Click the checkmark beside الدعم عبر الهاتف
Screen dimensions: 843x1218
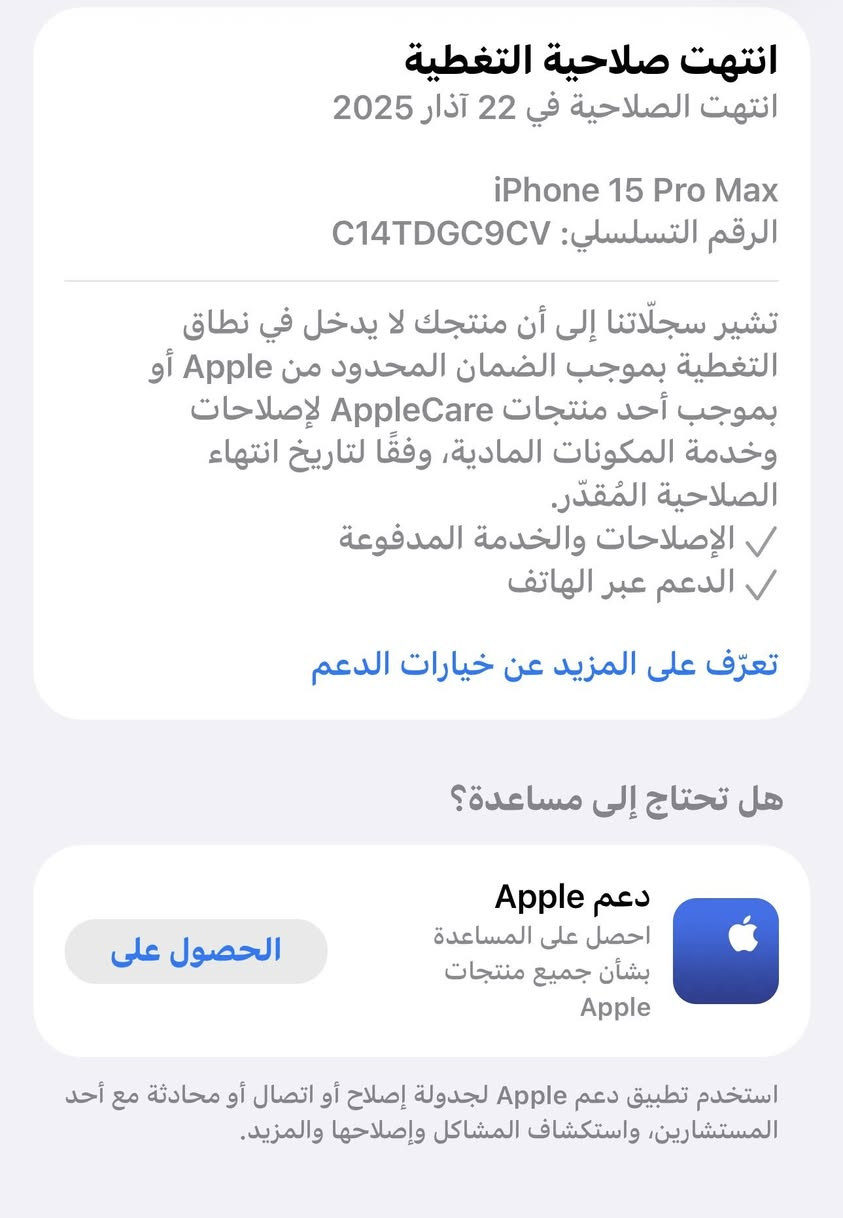click(x=760, y=580)
